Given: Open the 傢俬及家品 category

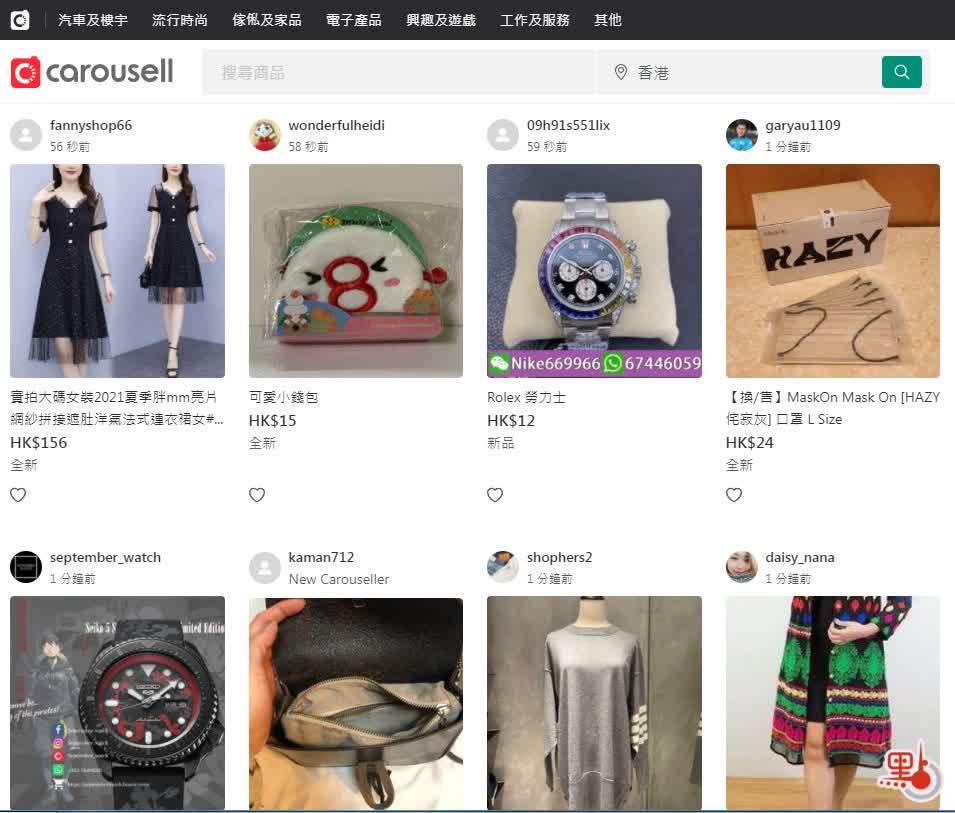Looking at the screenshot, I should (x=266, y=20).
